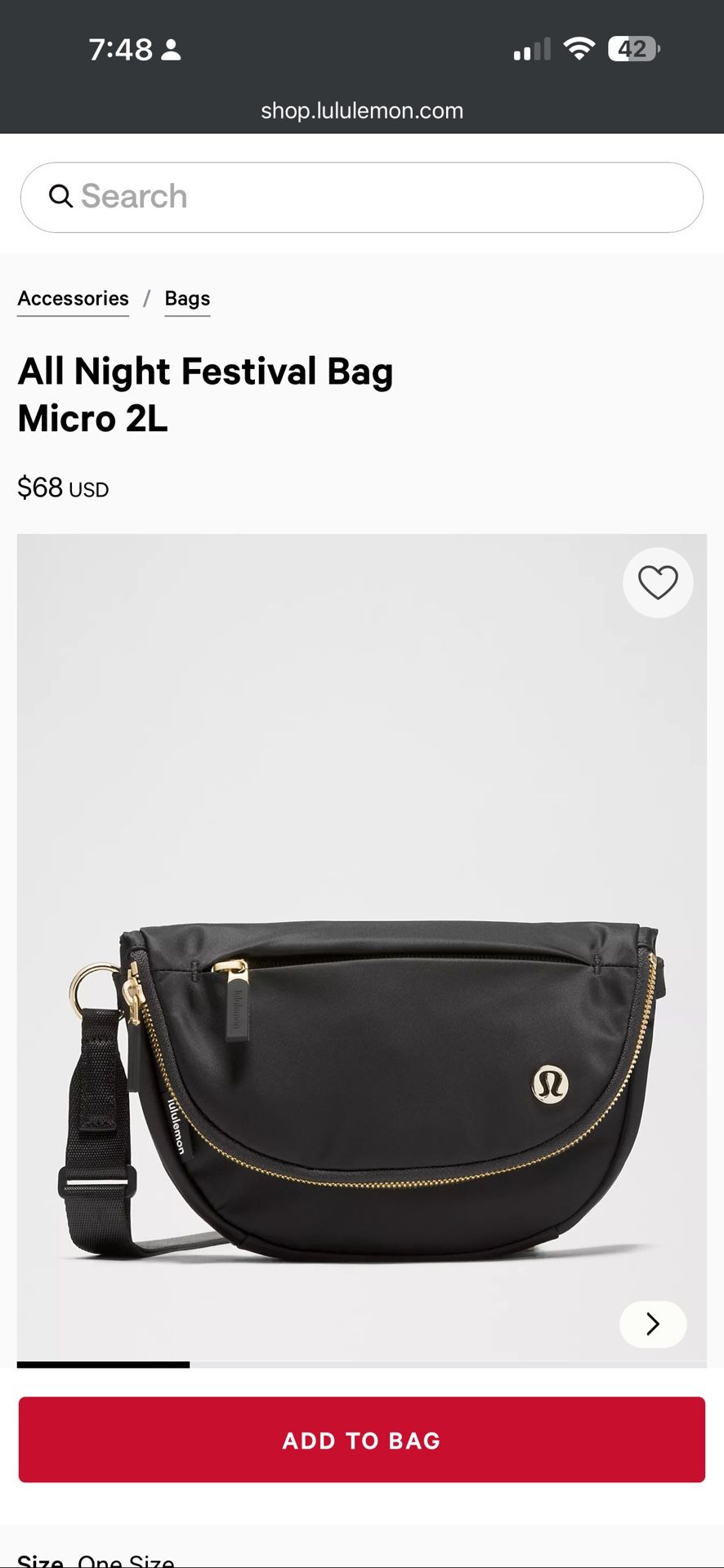The image size is (724, 1568).
Task: Open the Accessories breadcrumb
Action: pos(73,298)
